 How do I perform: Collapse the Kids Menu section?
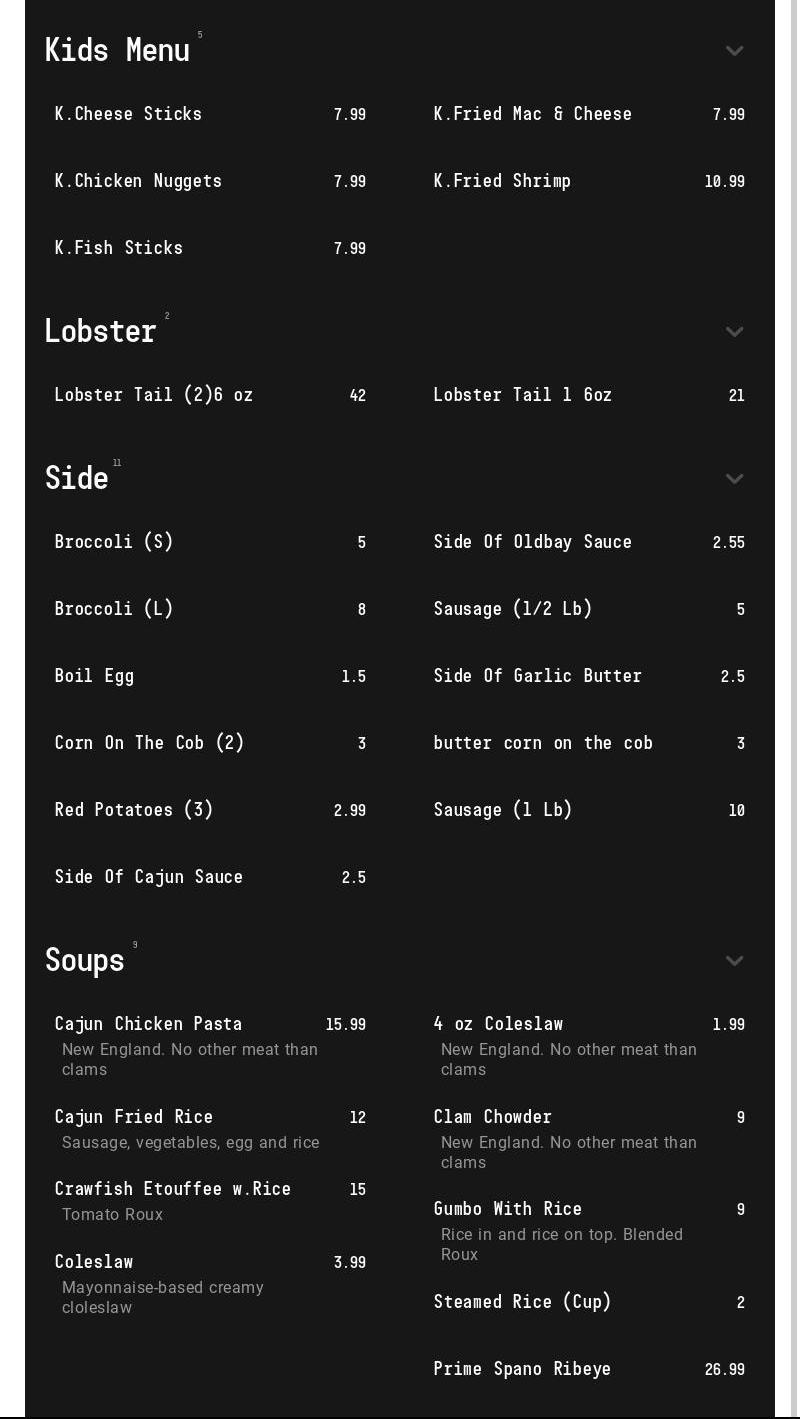[x=734, y=51]
